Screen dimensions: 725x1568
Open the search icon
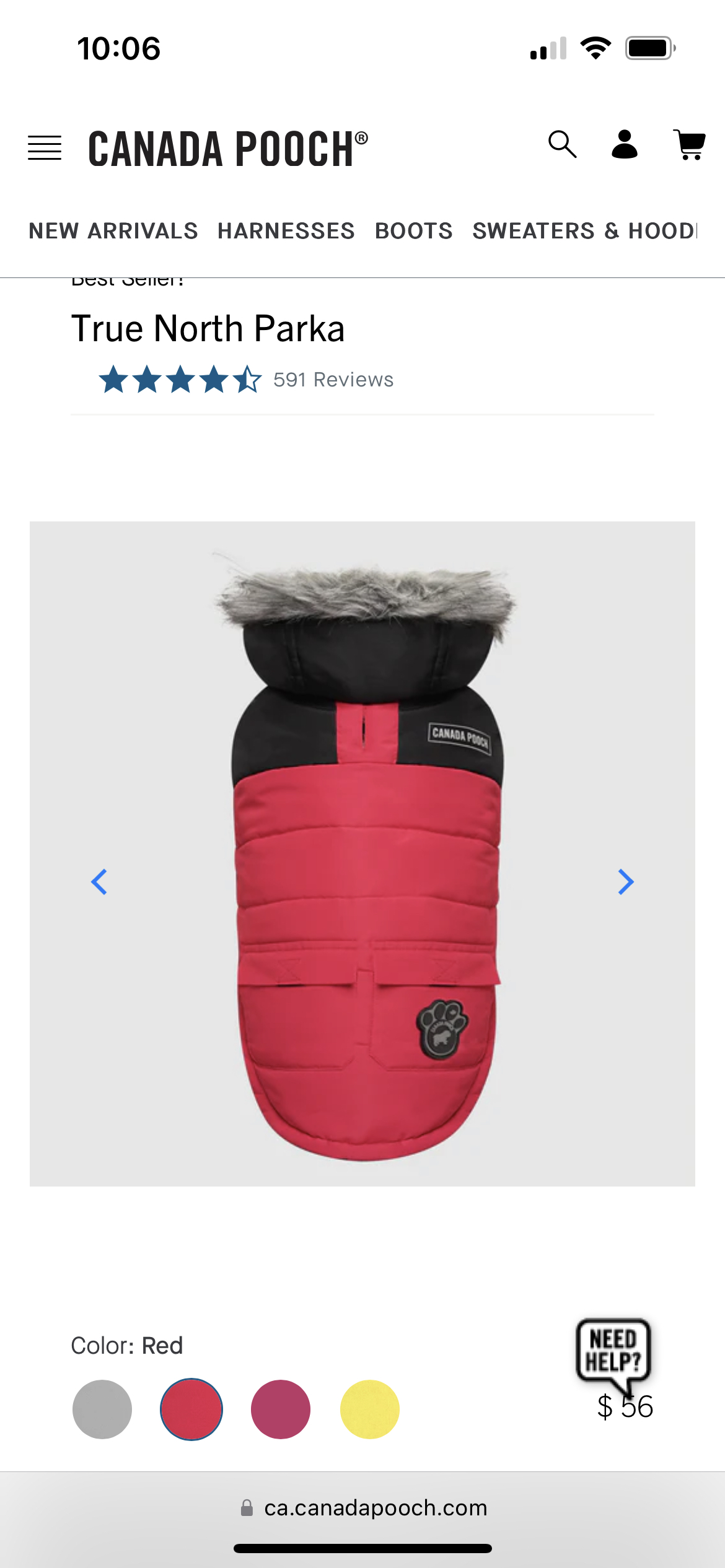click(562, 145)
